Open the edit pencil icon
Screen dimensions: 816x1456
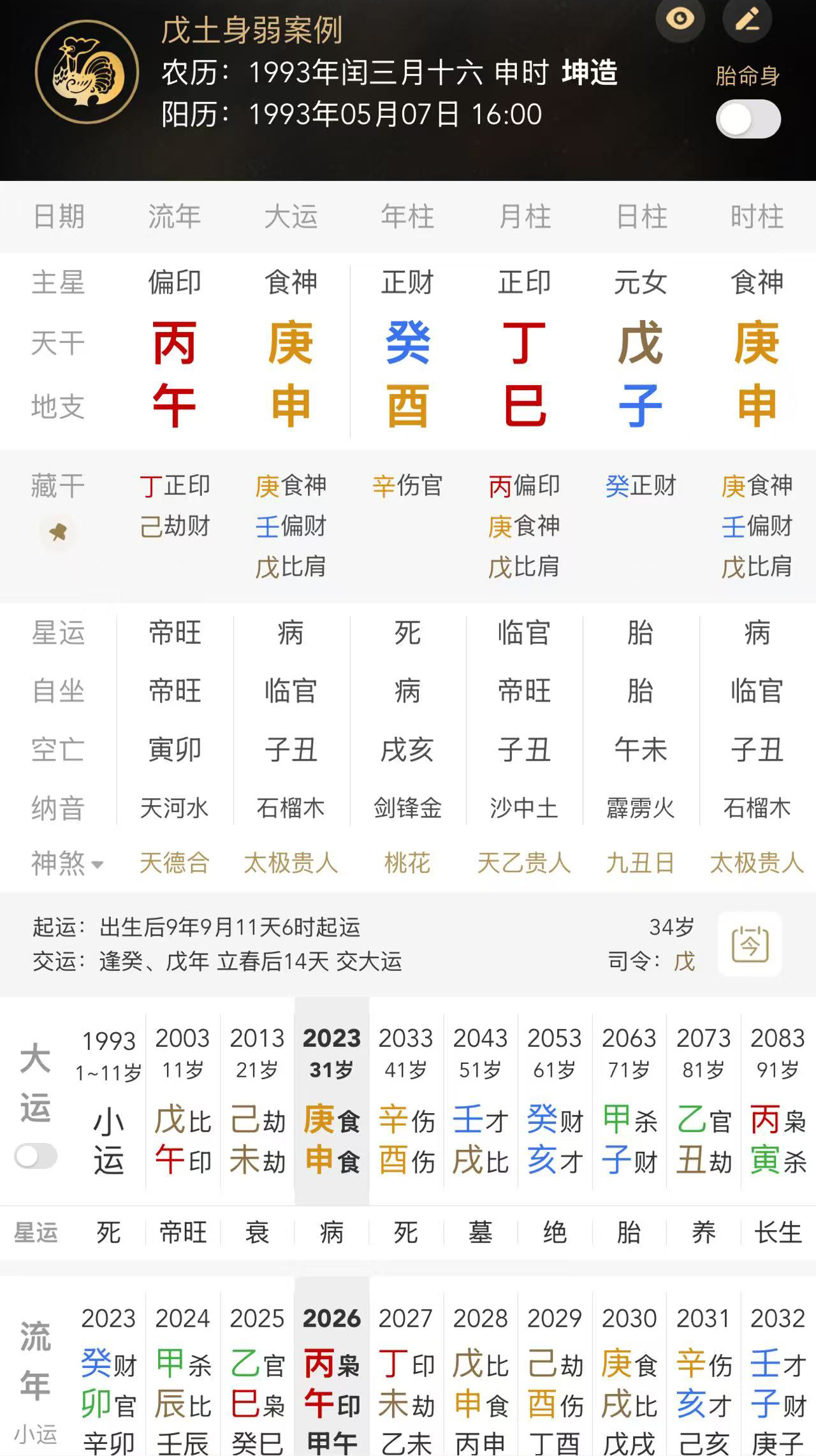pyautogui.click(x=747, y=18)
